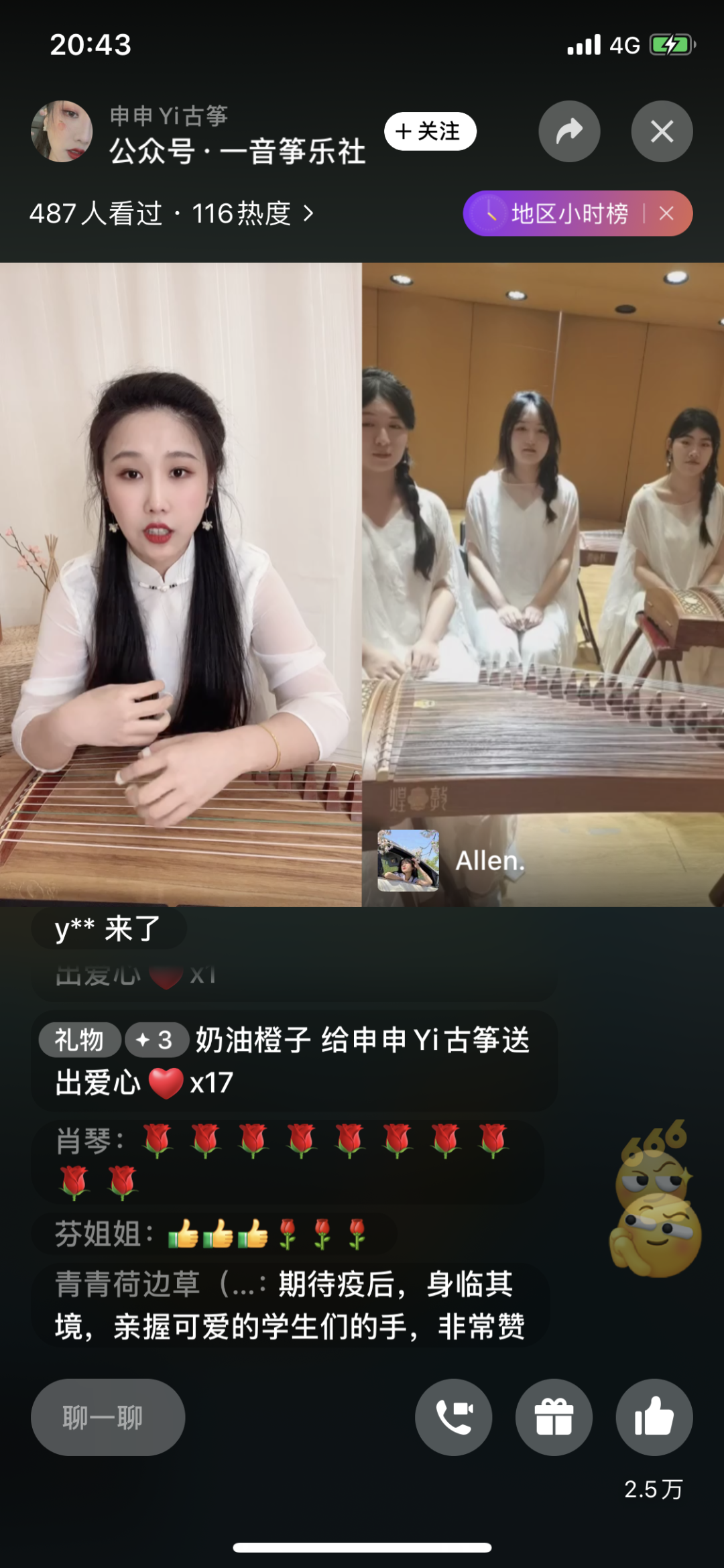Open the streamer's profile avatar
Screen dimensions: 724x1568
62,131
